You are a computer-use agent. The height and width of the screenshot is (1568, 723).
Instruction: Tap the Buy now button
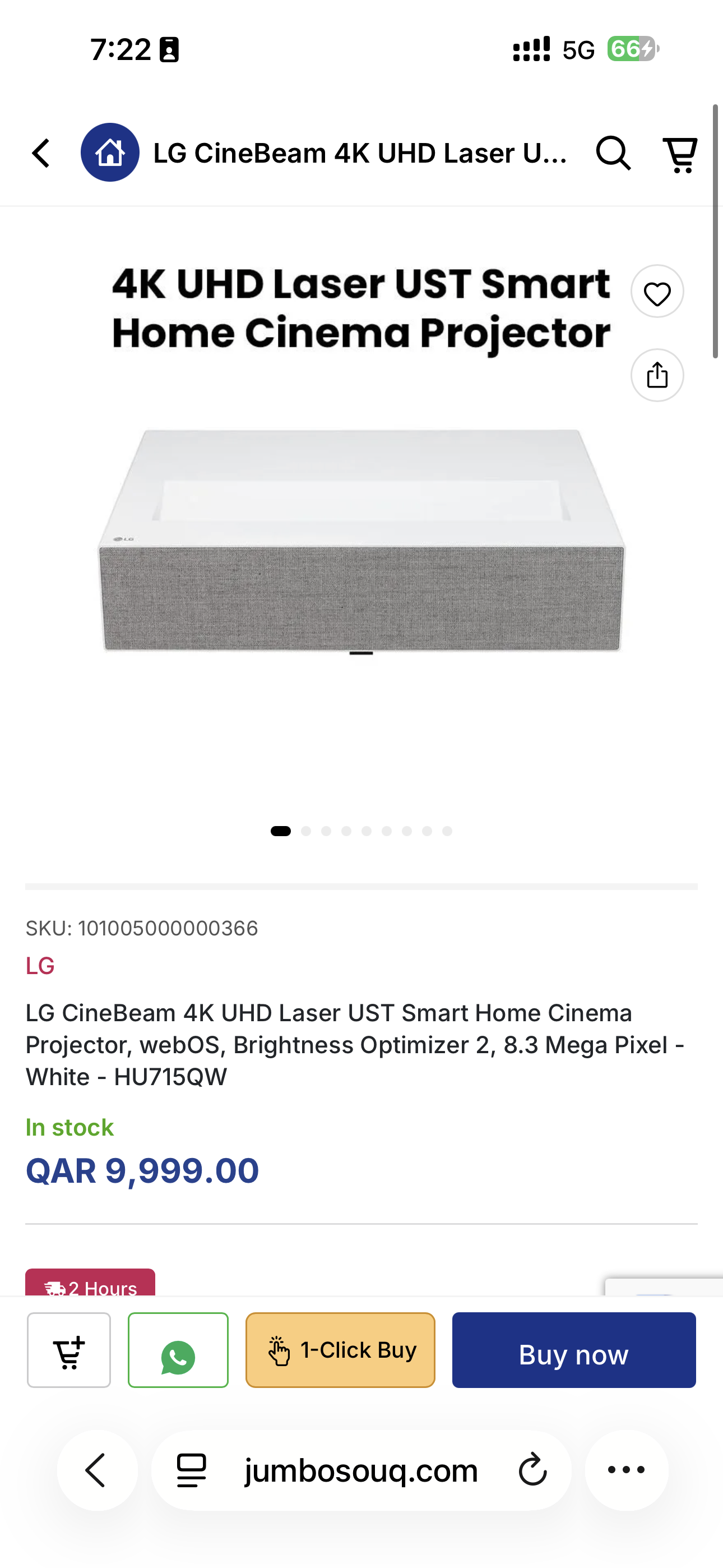pyautogui.click(x=574, y=1350)
